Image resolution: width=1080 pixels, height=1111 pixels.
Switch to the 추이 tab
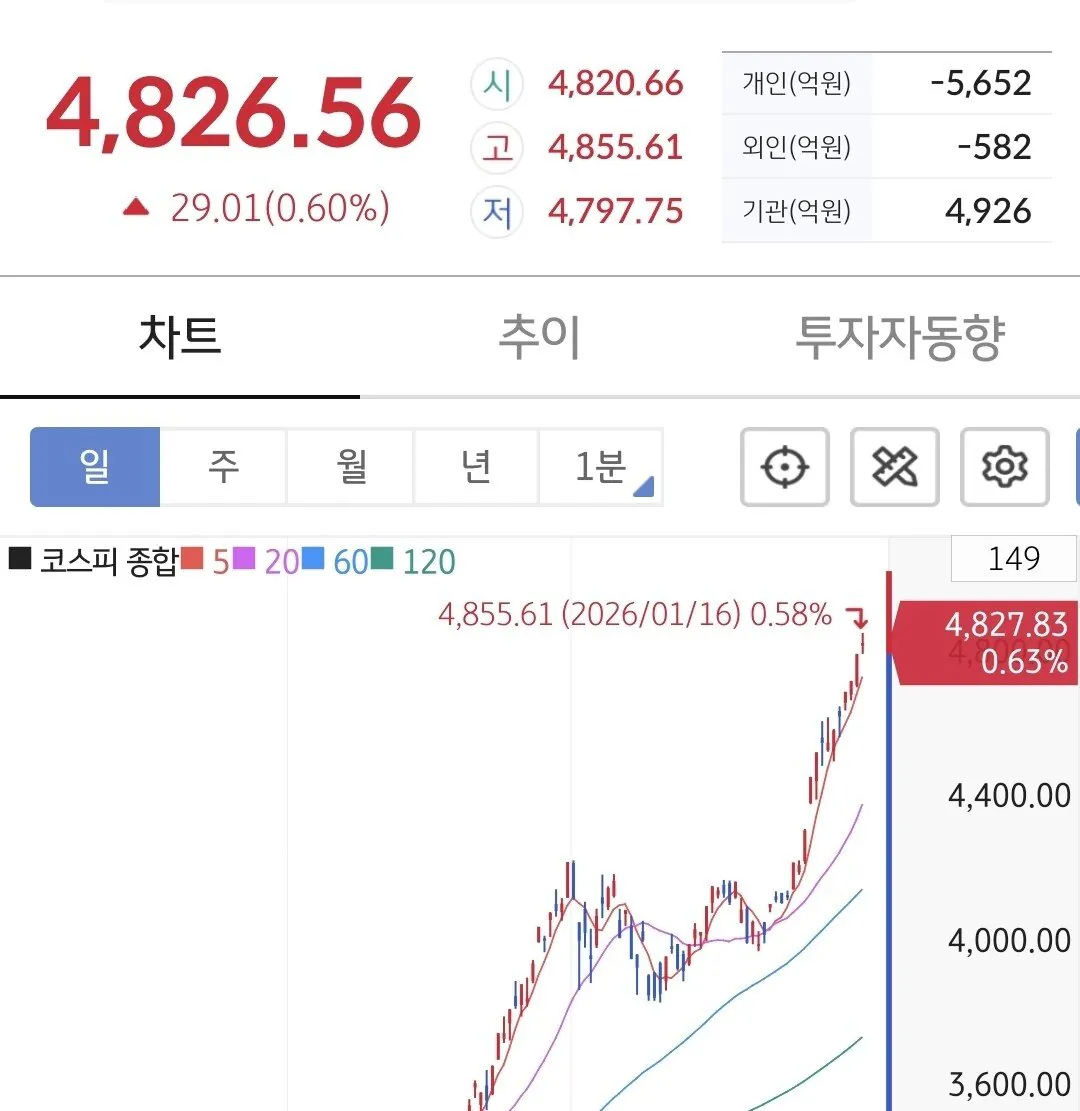539,337
